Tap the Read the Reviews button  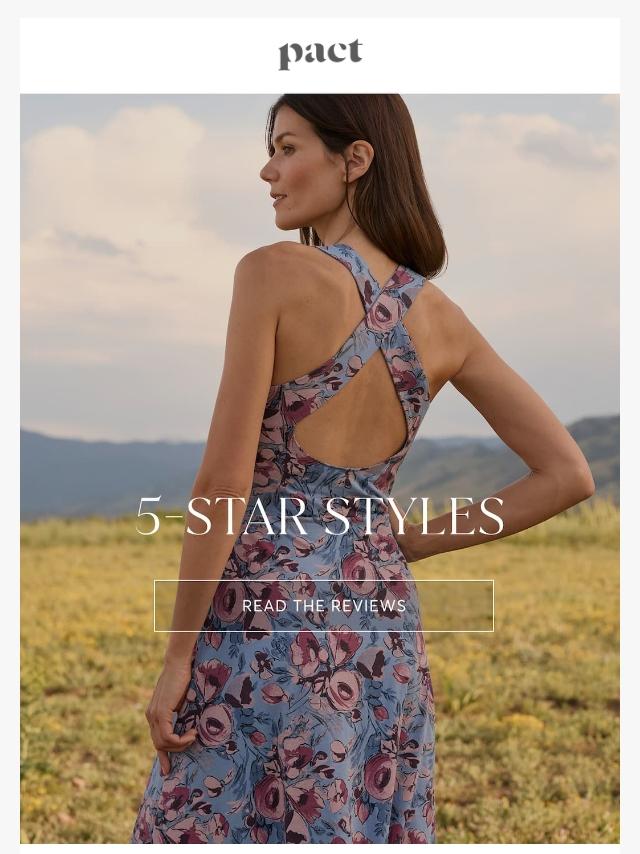coord(324,606)
